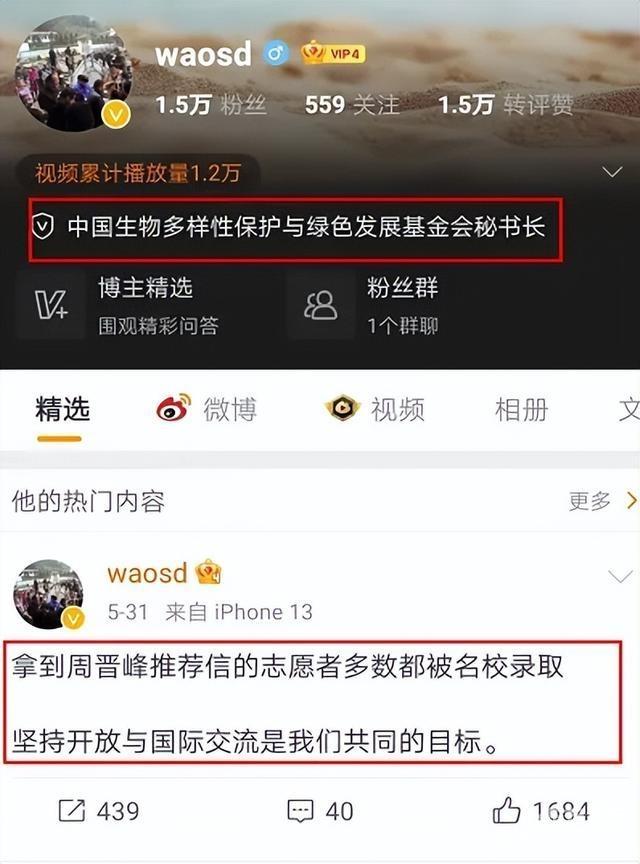
Task: Expand profile details with the chevron
Action: (612, 173)
